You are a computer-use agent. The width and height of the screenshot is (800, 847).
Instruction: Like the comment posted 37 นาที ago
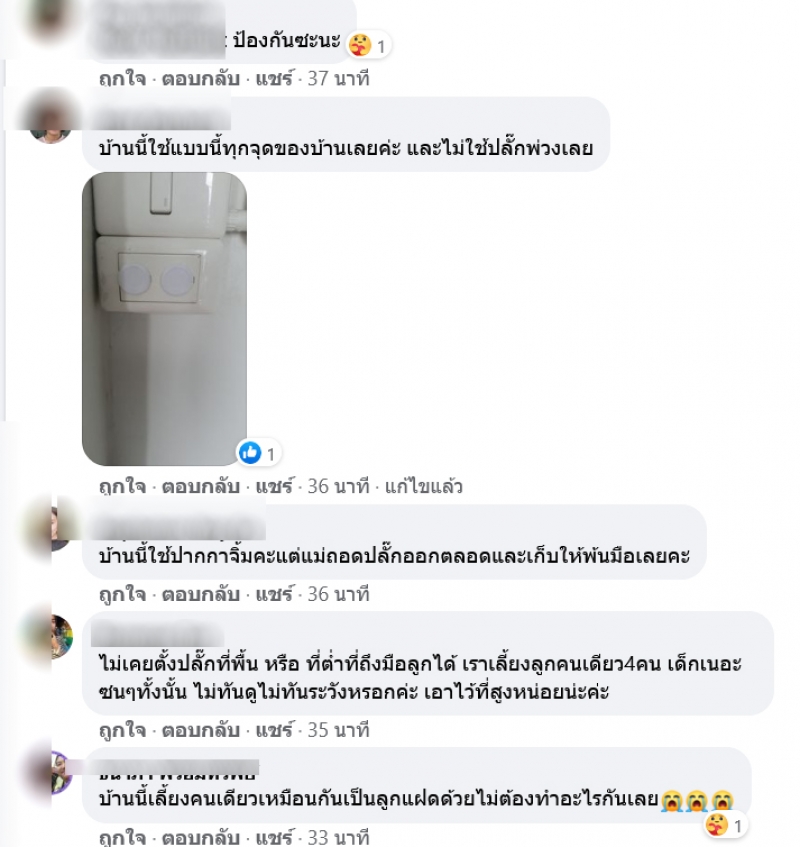[120, 78]
